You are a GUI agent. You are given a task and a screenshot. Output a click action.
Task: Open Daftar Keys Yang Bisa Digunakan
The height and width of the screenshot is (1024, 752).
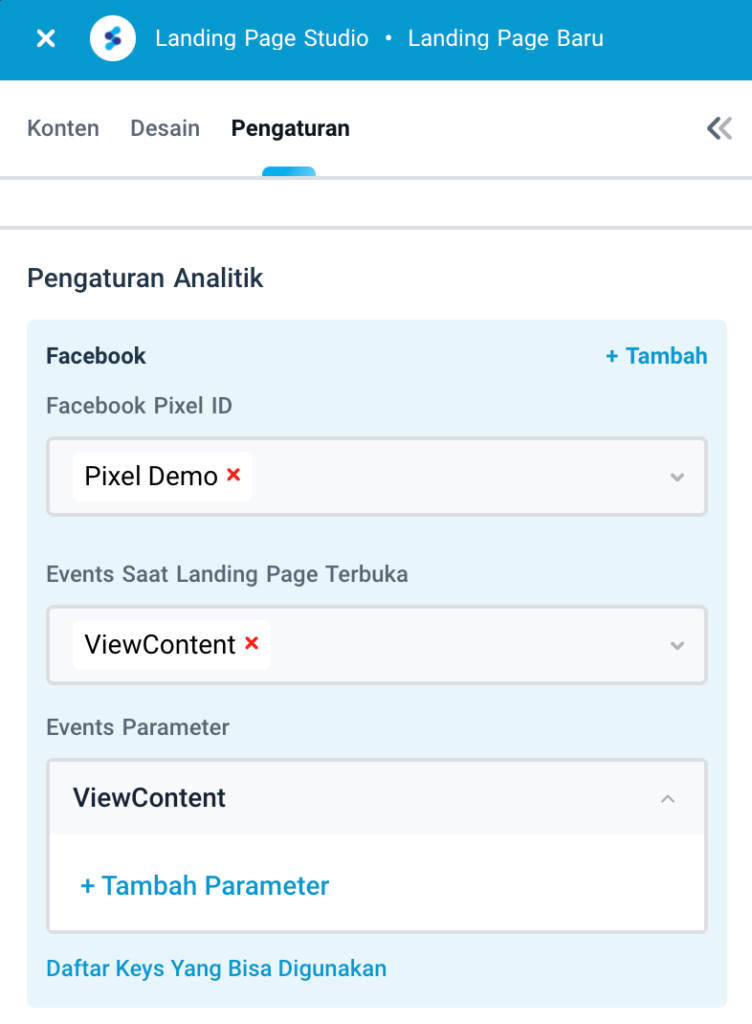pyautogui.click(x=216, y=968)
